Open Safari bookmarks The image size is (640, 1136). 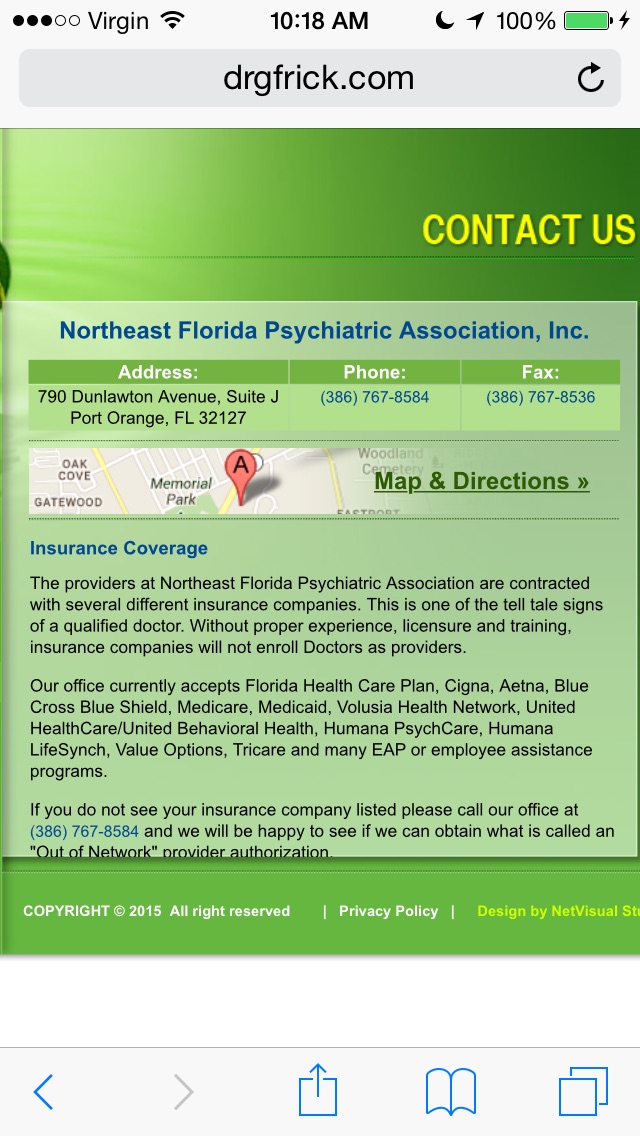(x=450, y=1092)
